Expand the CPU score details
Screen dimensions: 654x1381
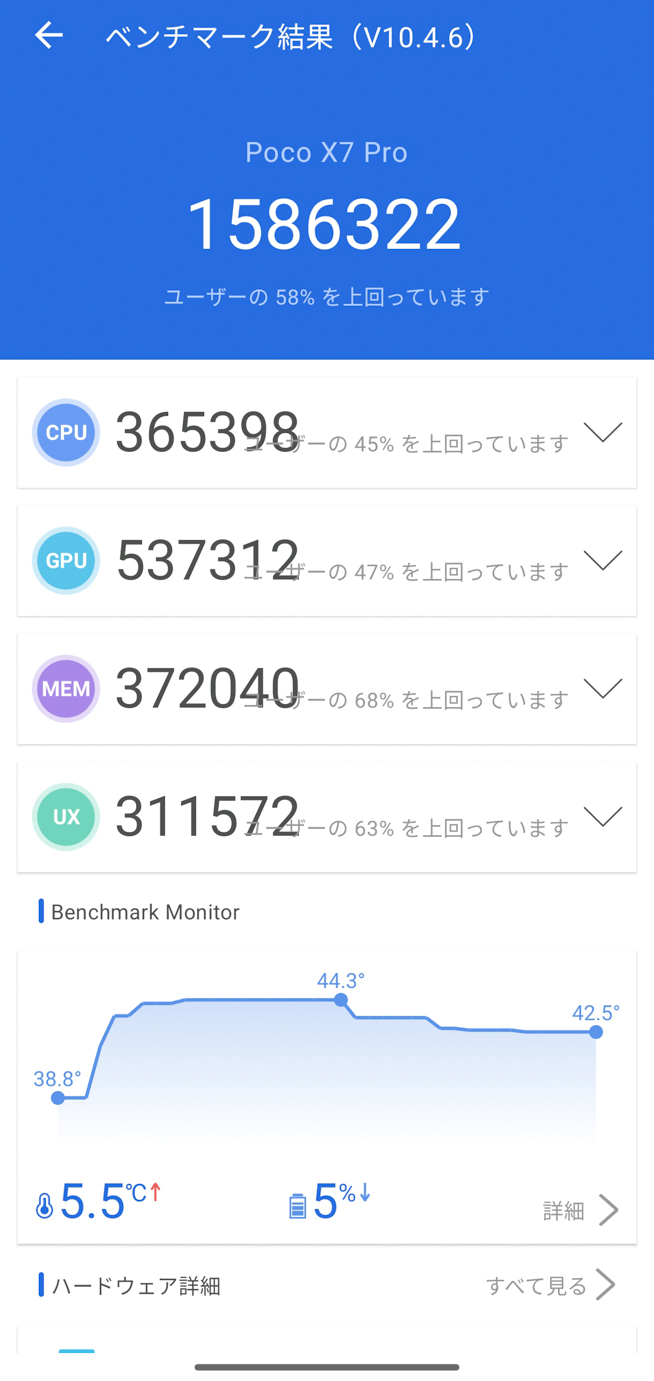pyautogui.click(x=602, y=432)
